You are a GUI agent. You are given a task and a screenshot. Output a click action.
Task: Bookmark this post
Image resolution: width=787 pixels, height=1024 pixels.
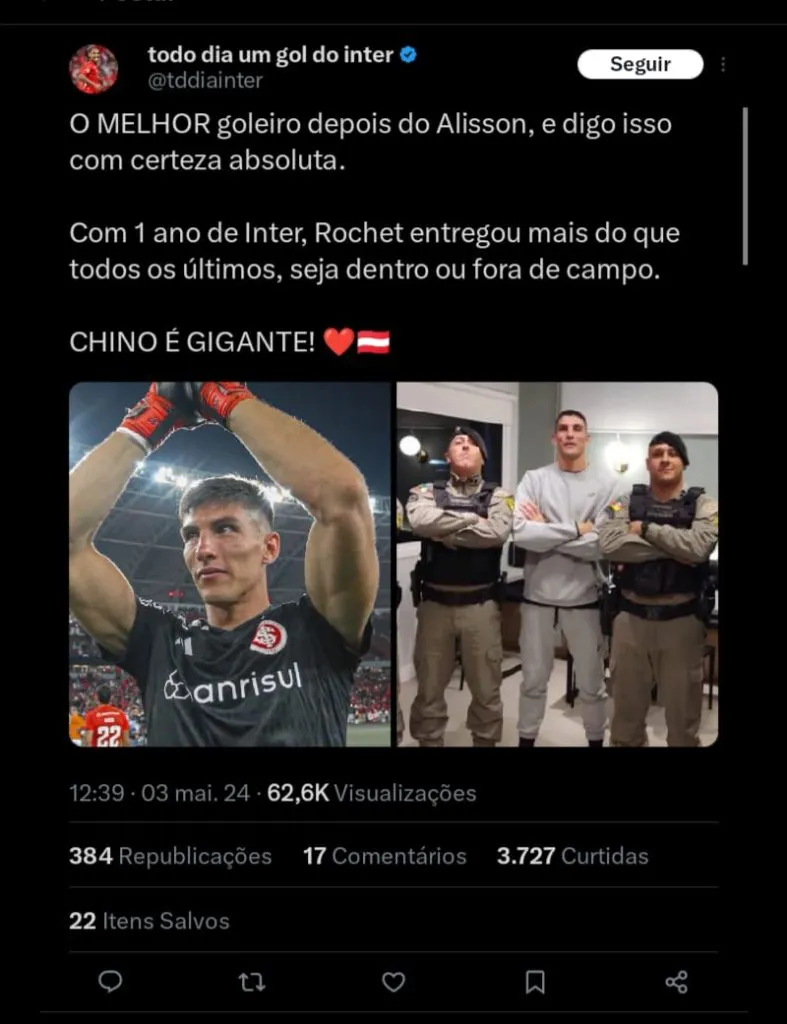535,982
